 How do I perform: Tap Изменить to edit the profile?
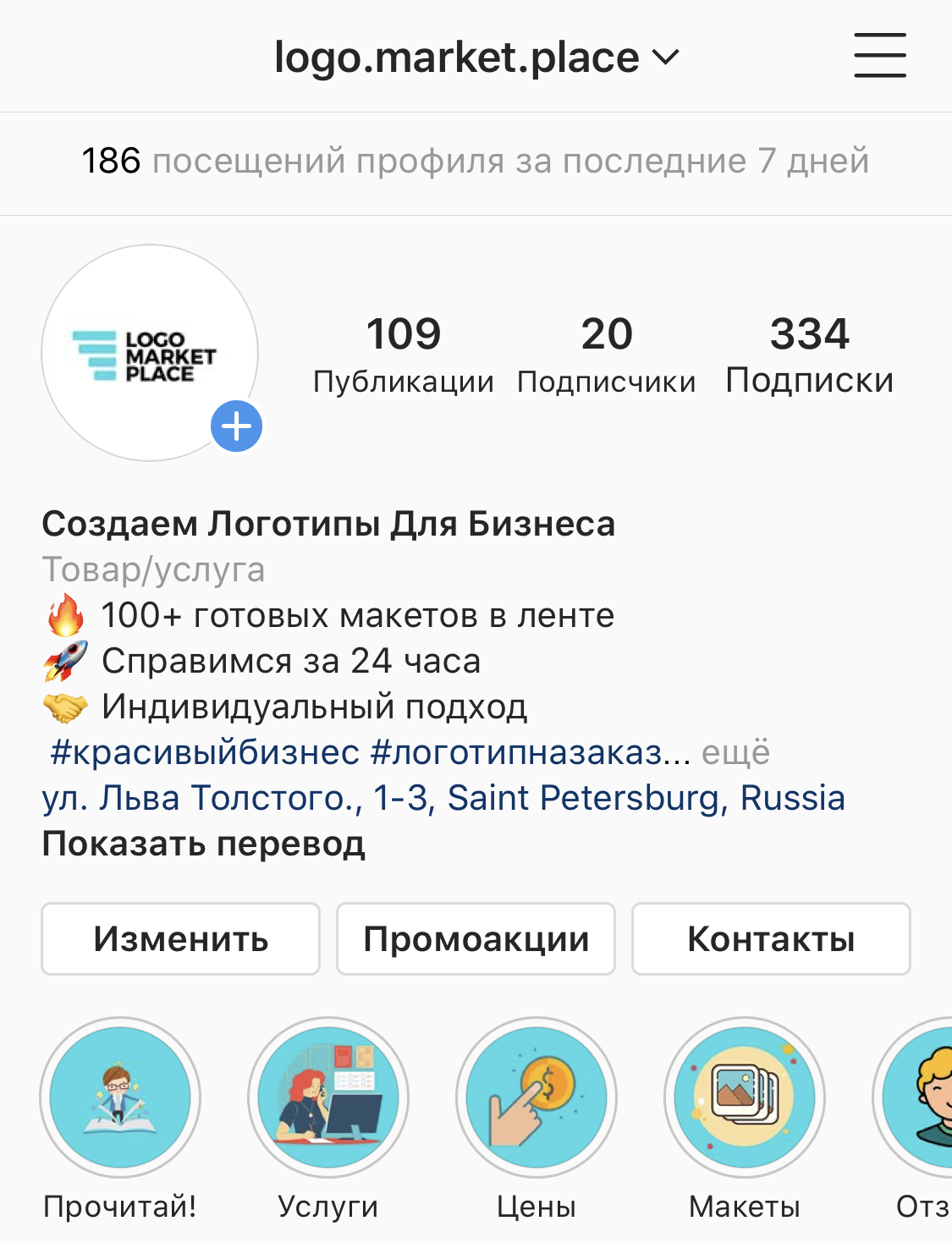coord(180,938)
